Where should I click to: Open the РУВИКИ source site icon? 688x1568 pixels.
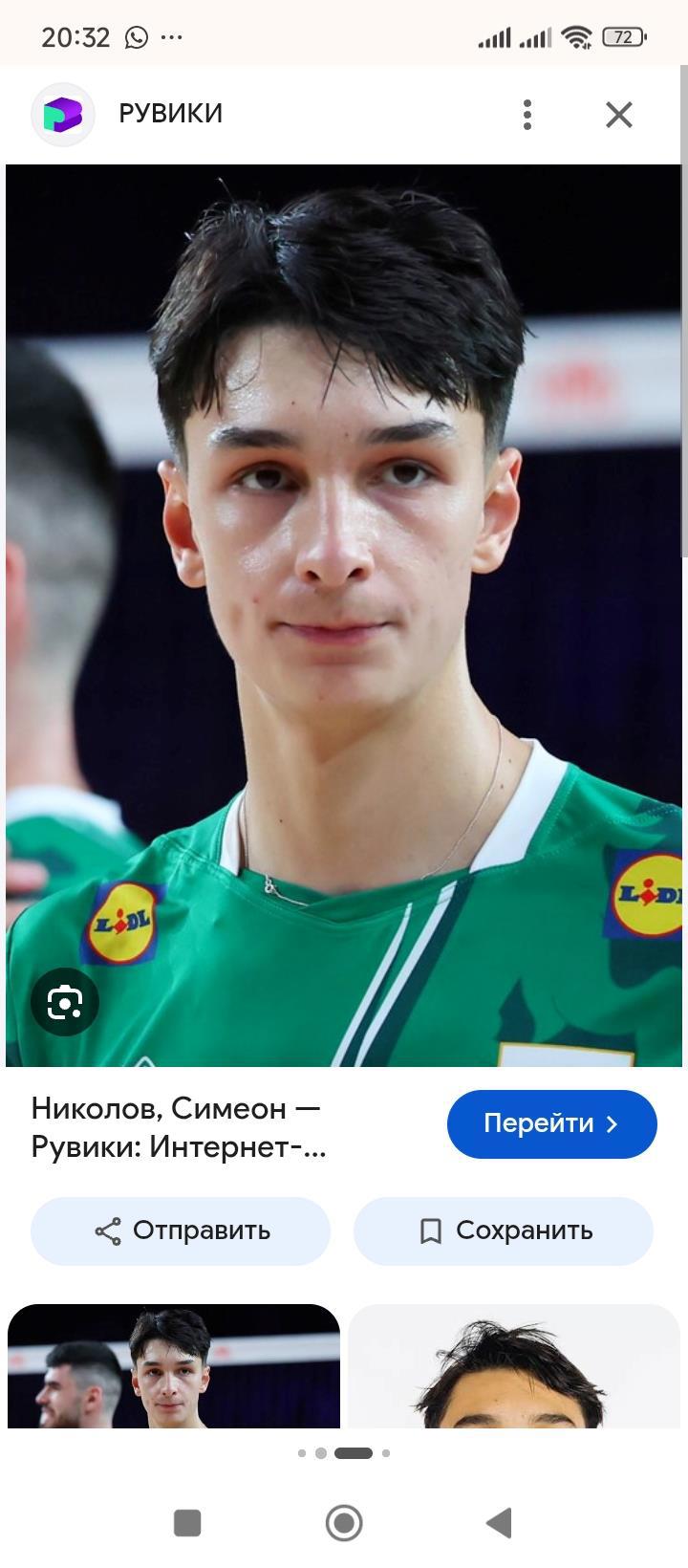pos(63,115)
